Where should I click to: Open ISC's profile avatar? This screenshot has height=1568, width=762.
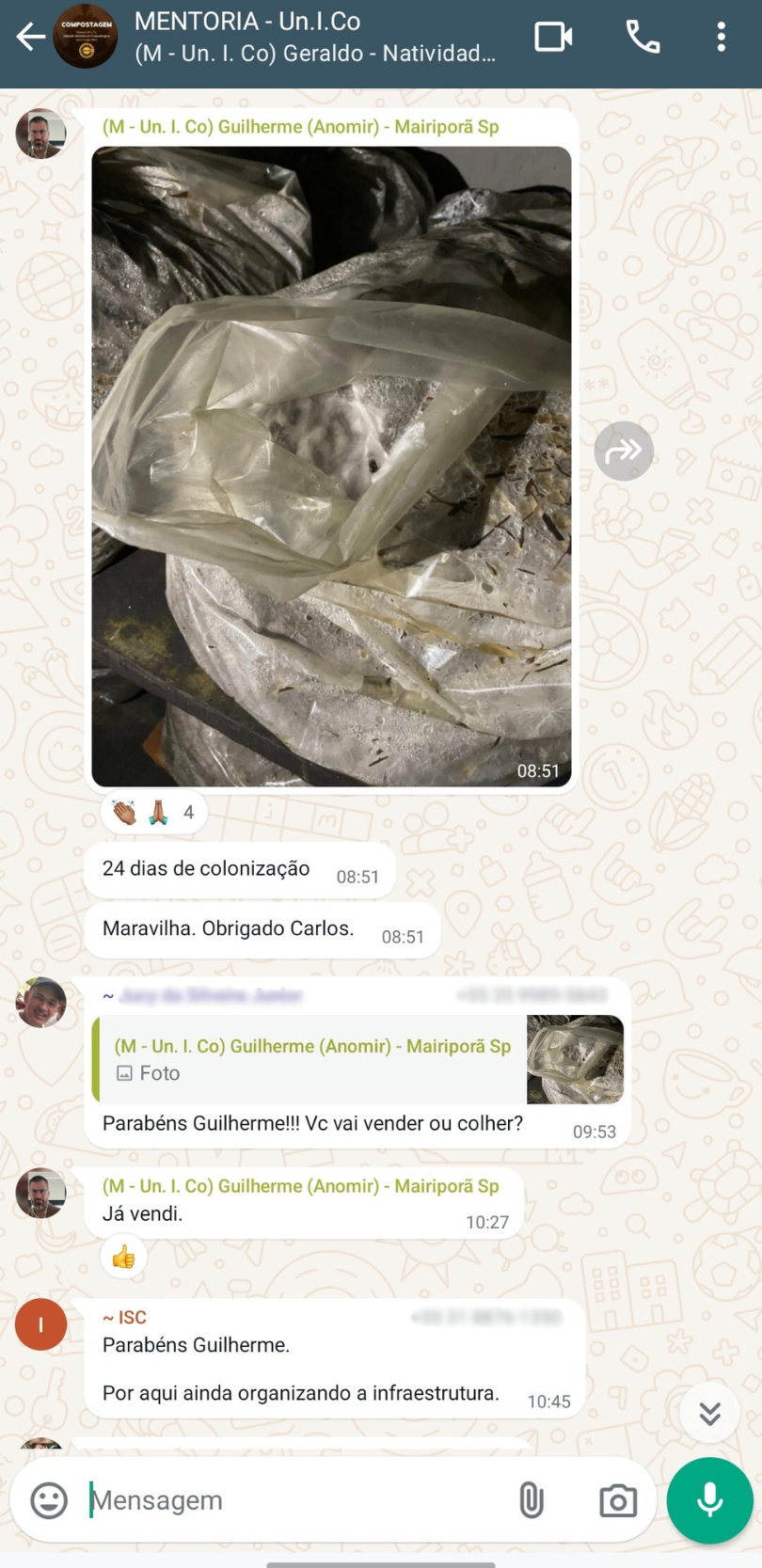[40, 1324]
